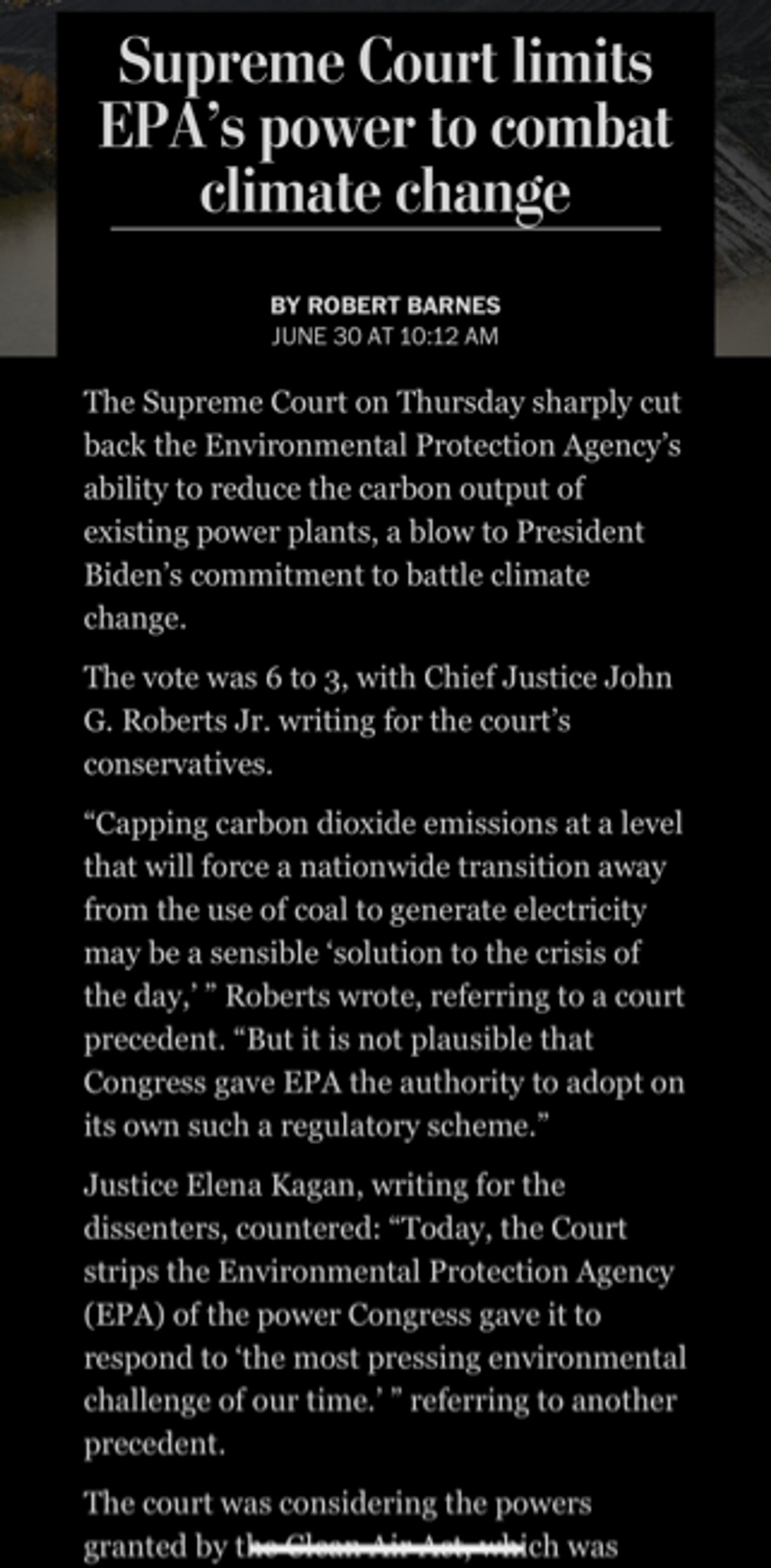Open author Robert Barnes' byline page

click(403, 305)
